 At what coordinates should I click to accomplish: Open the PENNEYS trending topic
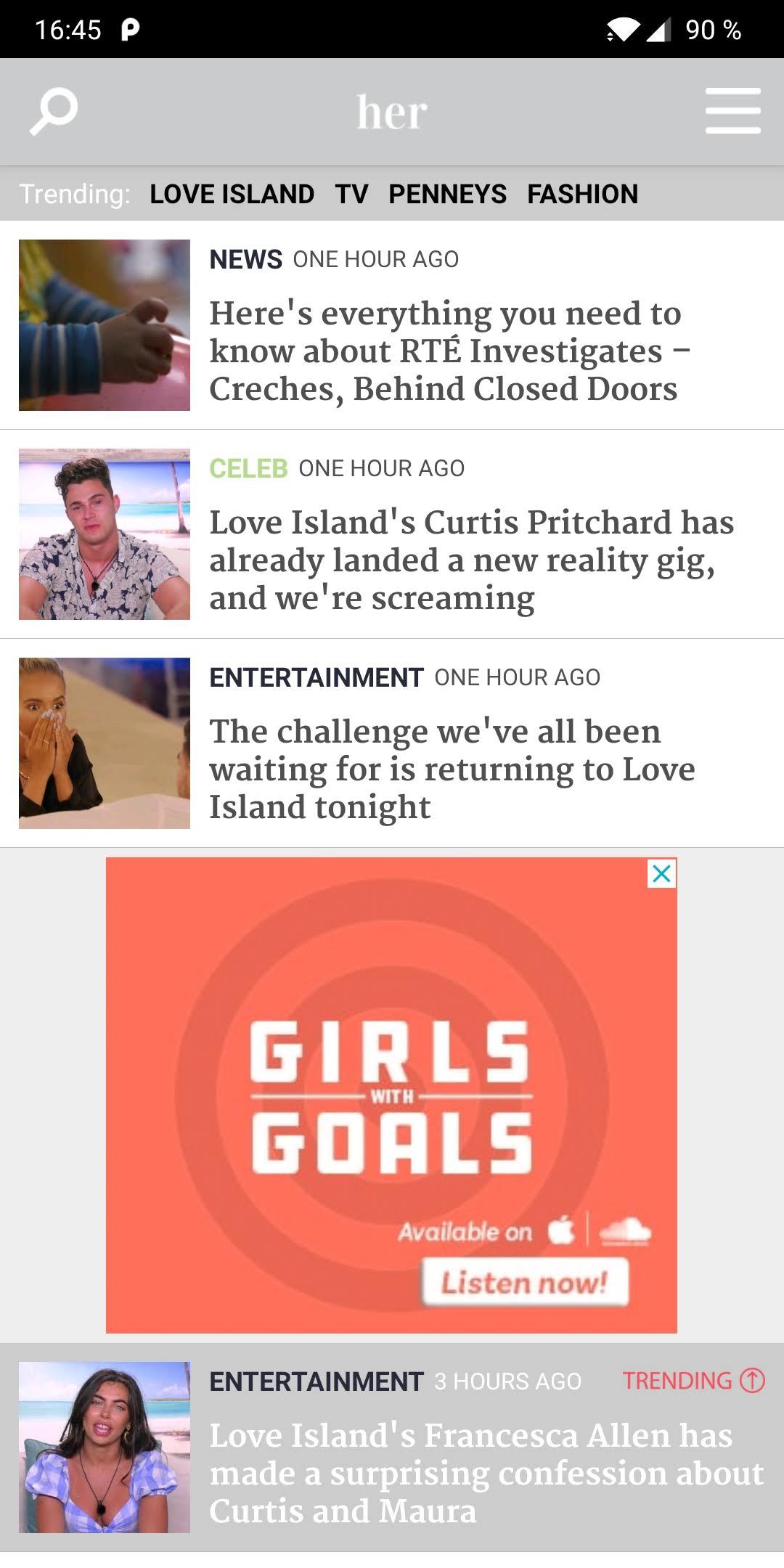pos(447,194)
